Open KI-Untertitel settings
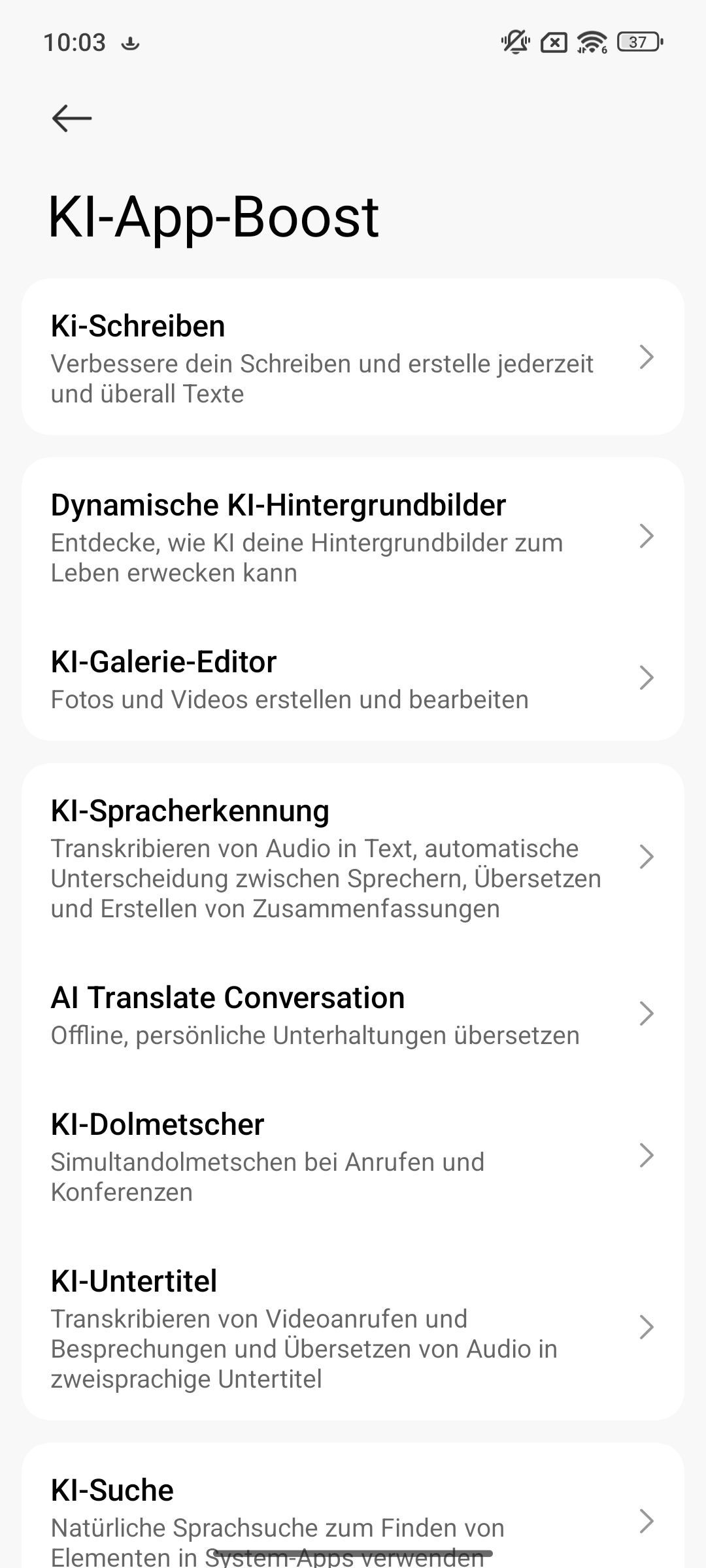The image size is (706, 1568). (x=353, y=1328)
